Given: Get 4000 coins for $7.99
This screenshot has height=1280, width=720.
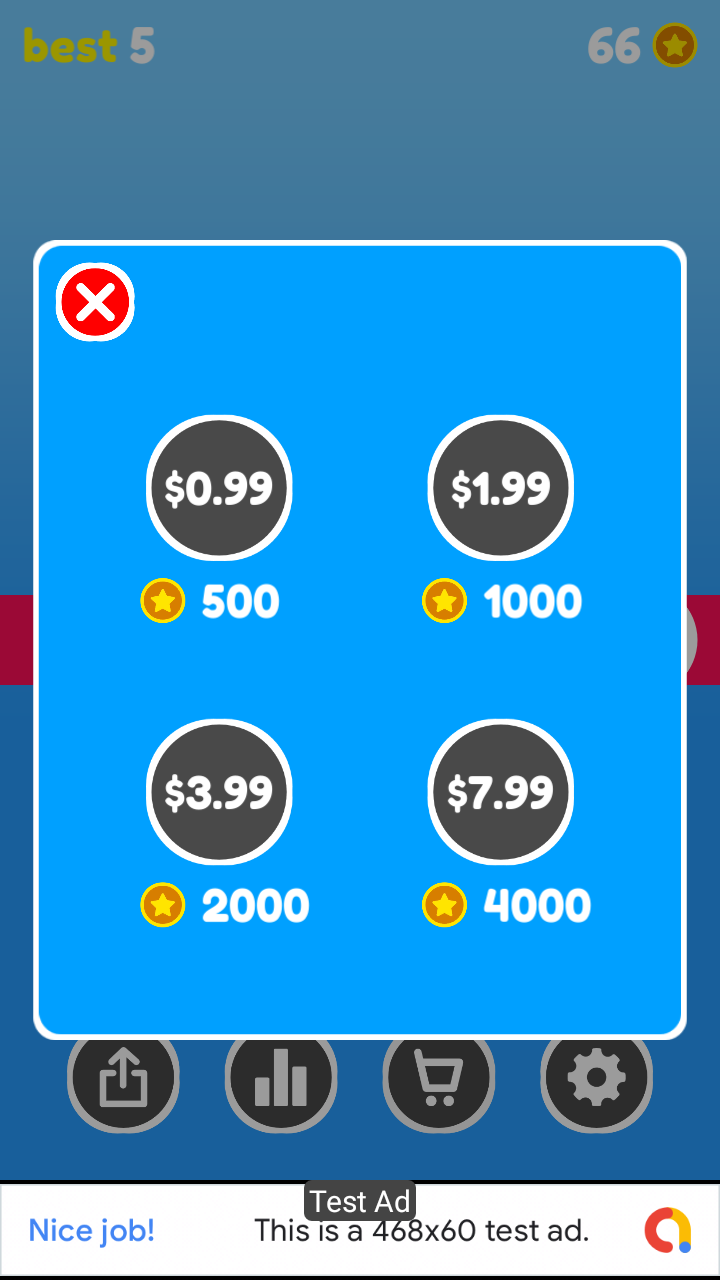Looking at the screenshot, I should (x=500, y=792).
